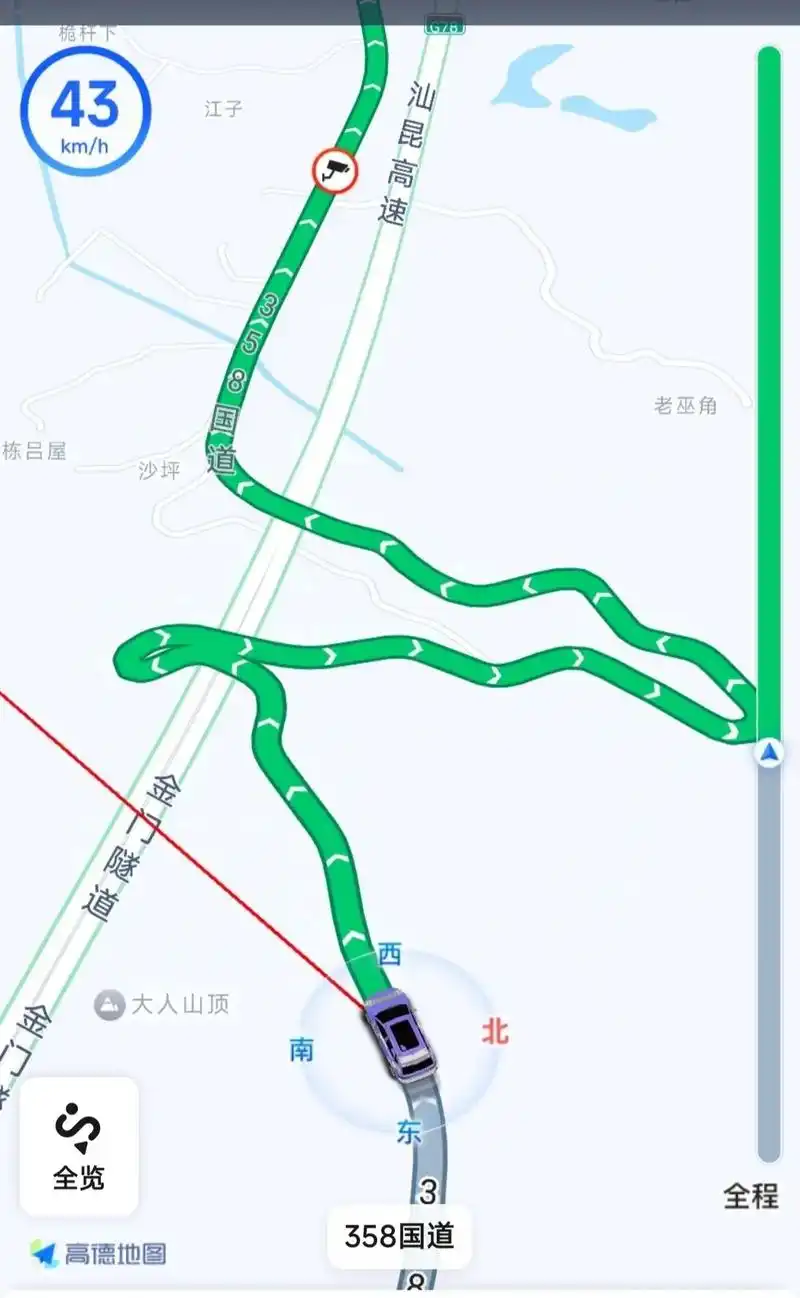Tap the 全览 route overview button

coord(79,1146)
